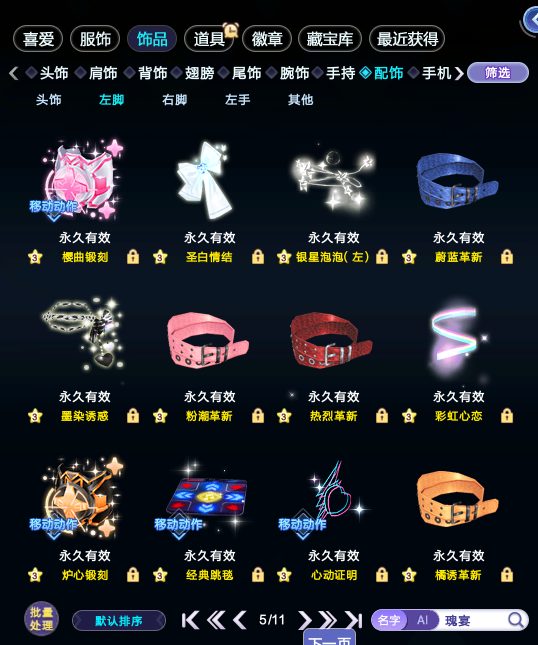Choose the 右脚 sub-filter

pos(174,100)
